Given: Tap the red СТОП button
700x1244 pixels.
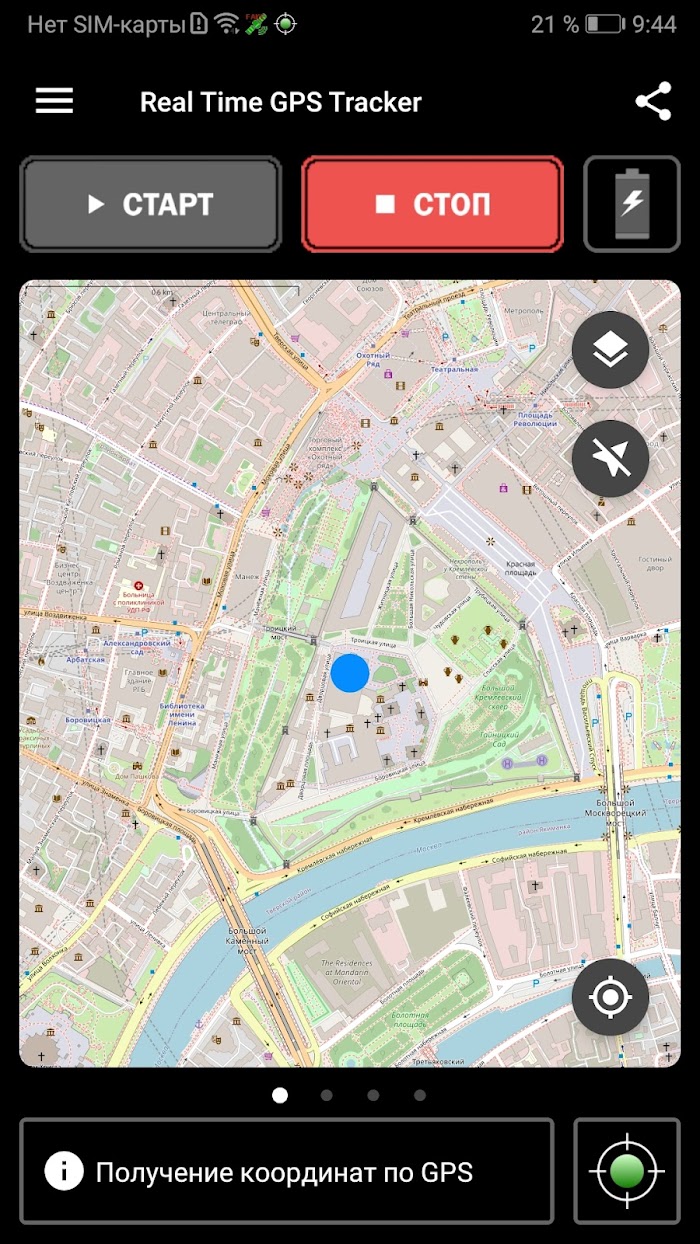Looking at the screenshot, I should [432, 204].
